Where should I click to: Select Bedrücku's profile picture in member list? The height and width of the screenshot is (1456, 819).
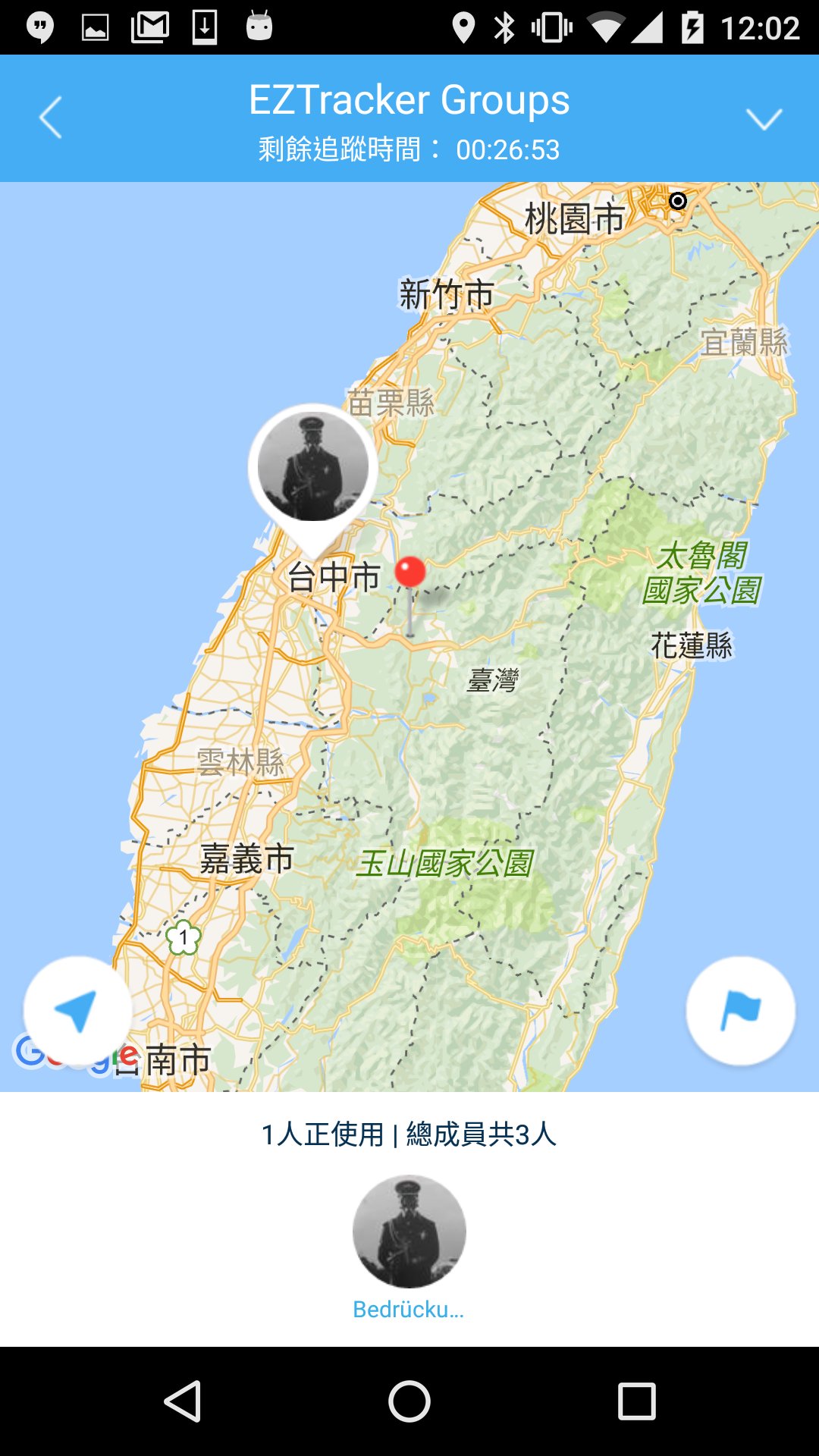tap(409, 1230)
